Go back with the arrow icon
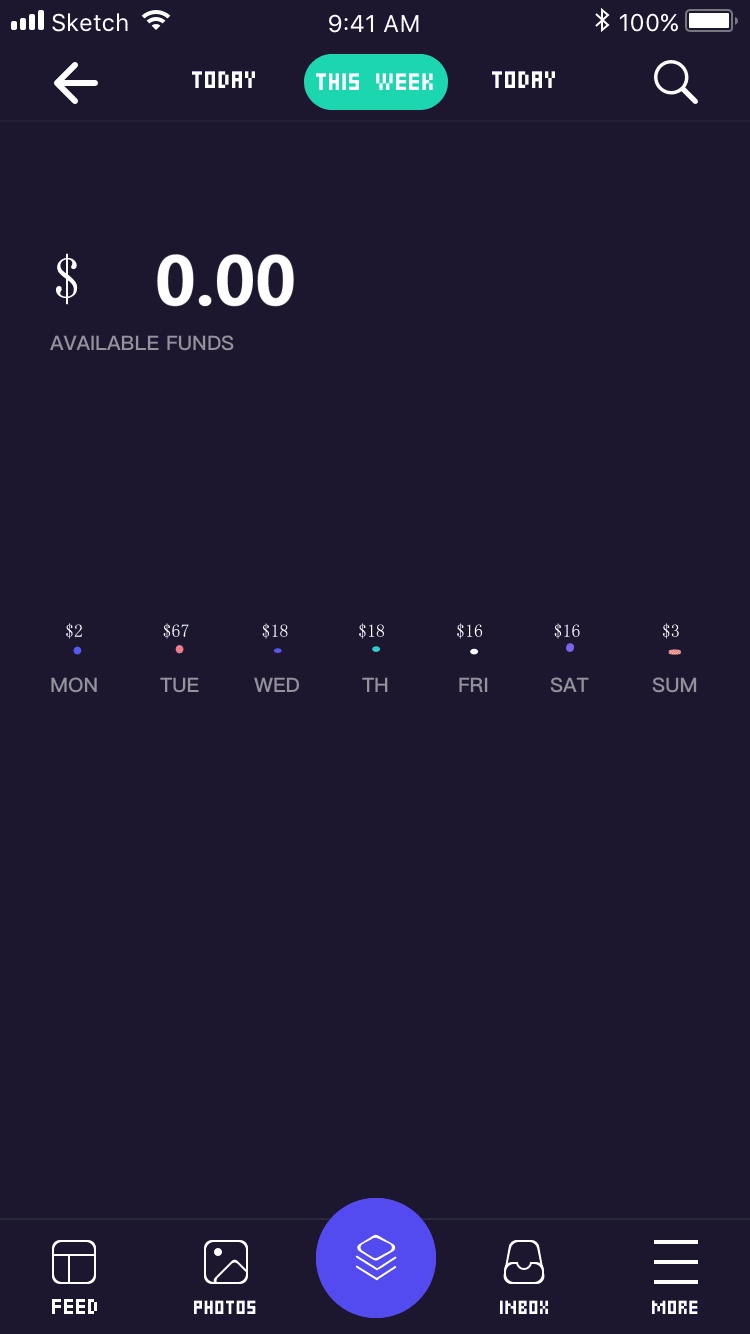The height and width of the screenshot is (1334, 750). (x=76, y=82)
